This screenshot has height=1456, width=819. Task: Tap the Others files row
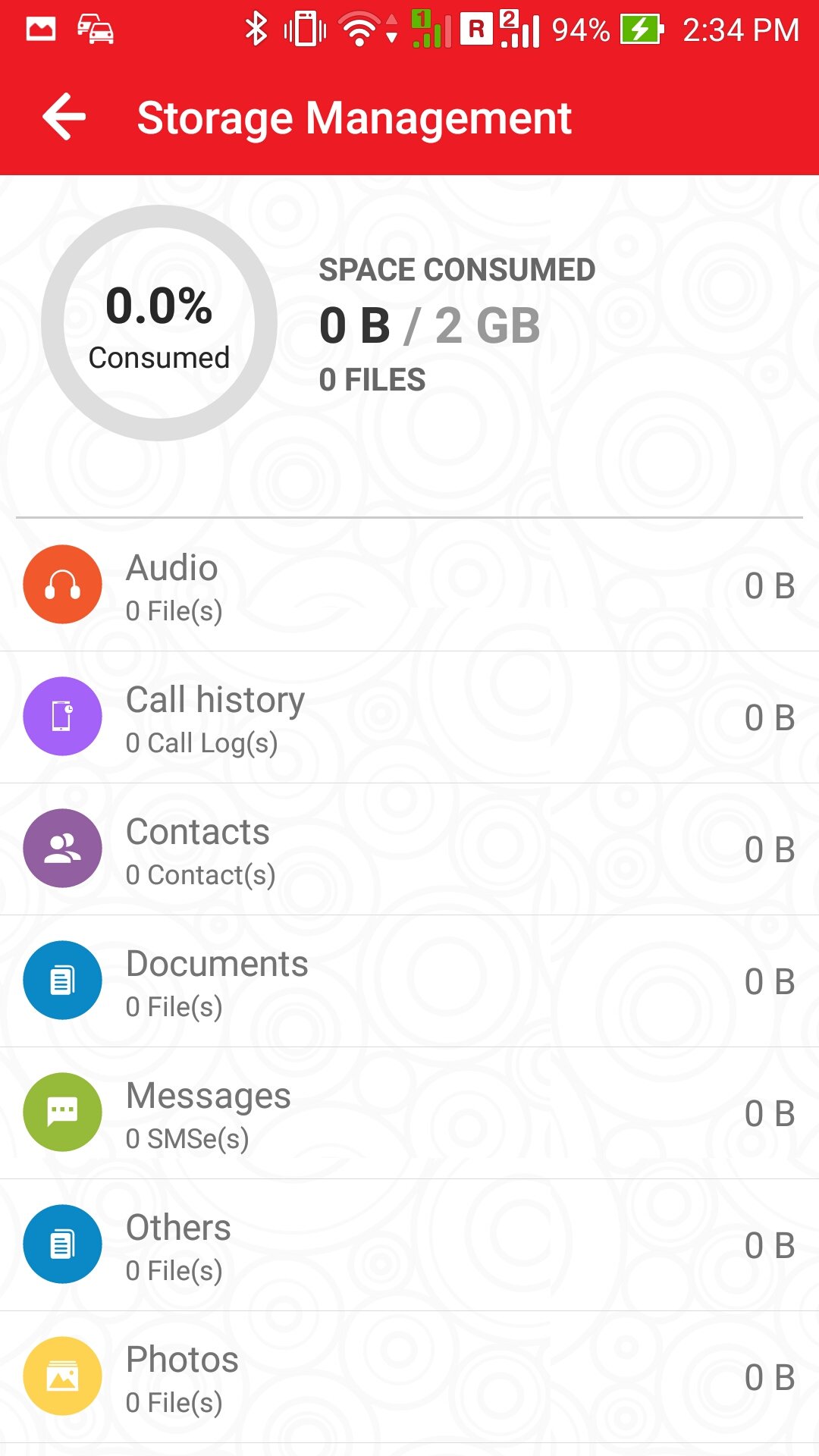pos(409,1245)
